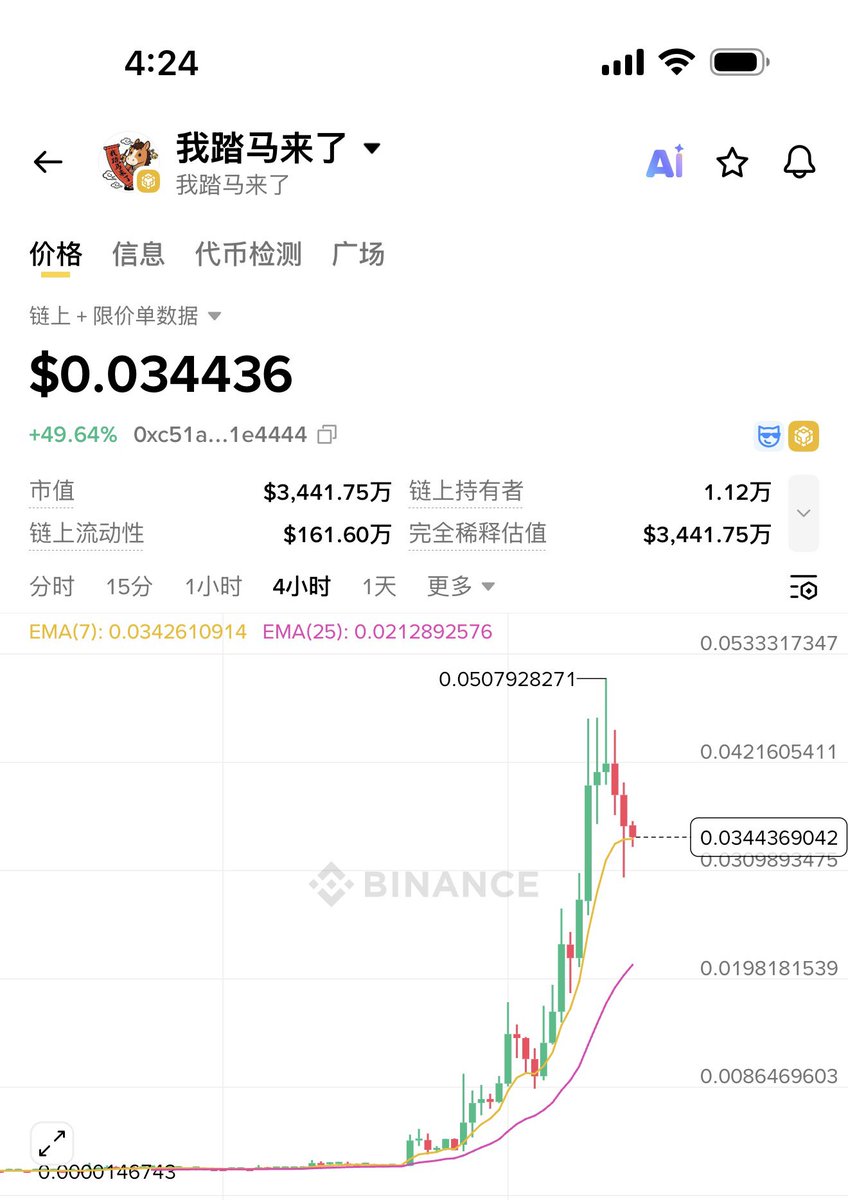848x1200 pixels.
Task: Switch the chart to 1天 interval
Action: [379, 586]
